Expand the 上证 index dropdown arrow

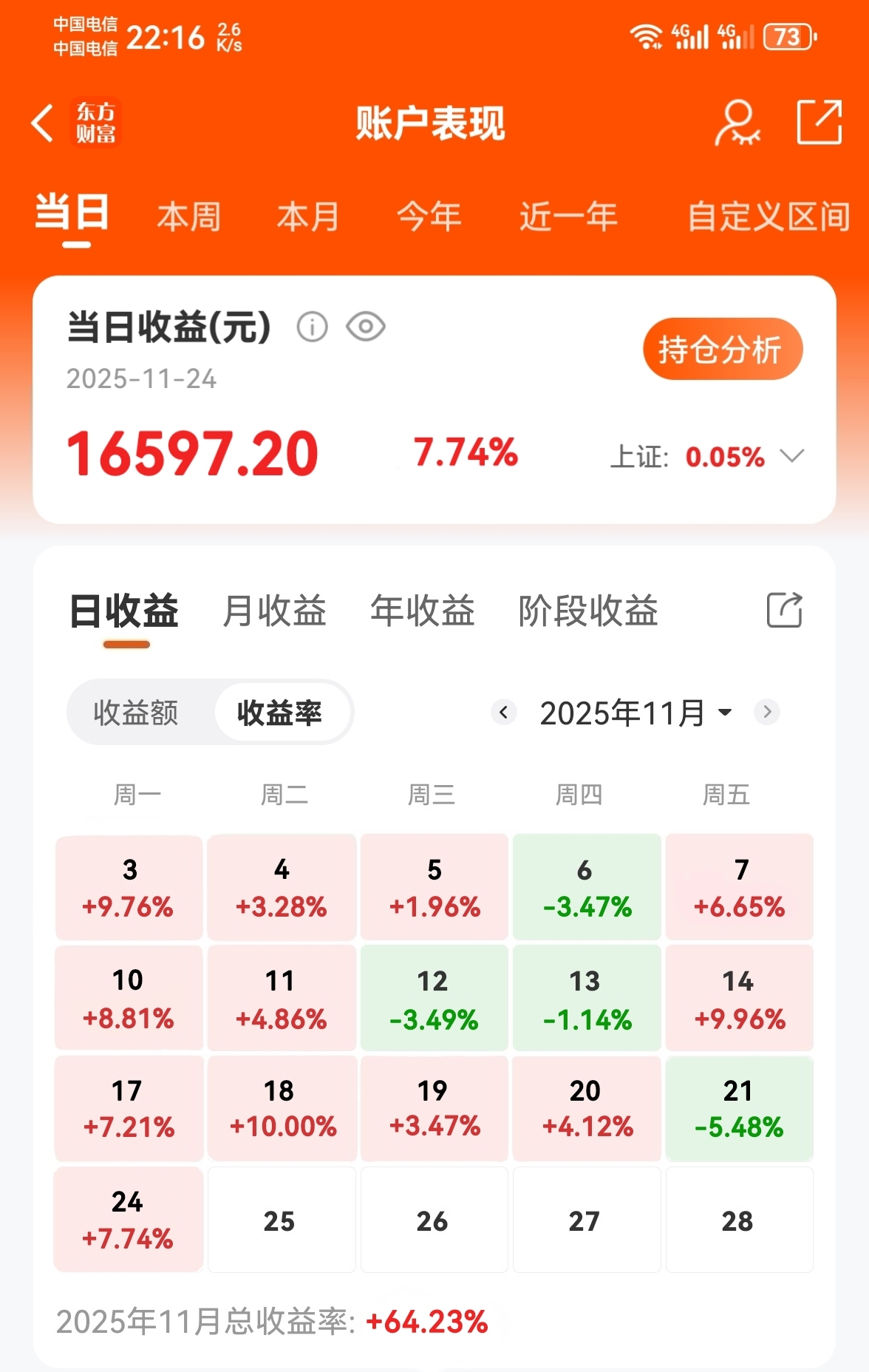(792, 457)
